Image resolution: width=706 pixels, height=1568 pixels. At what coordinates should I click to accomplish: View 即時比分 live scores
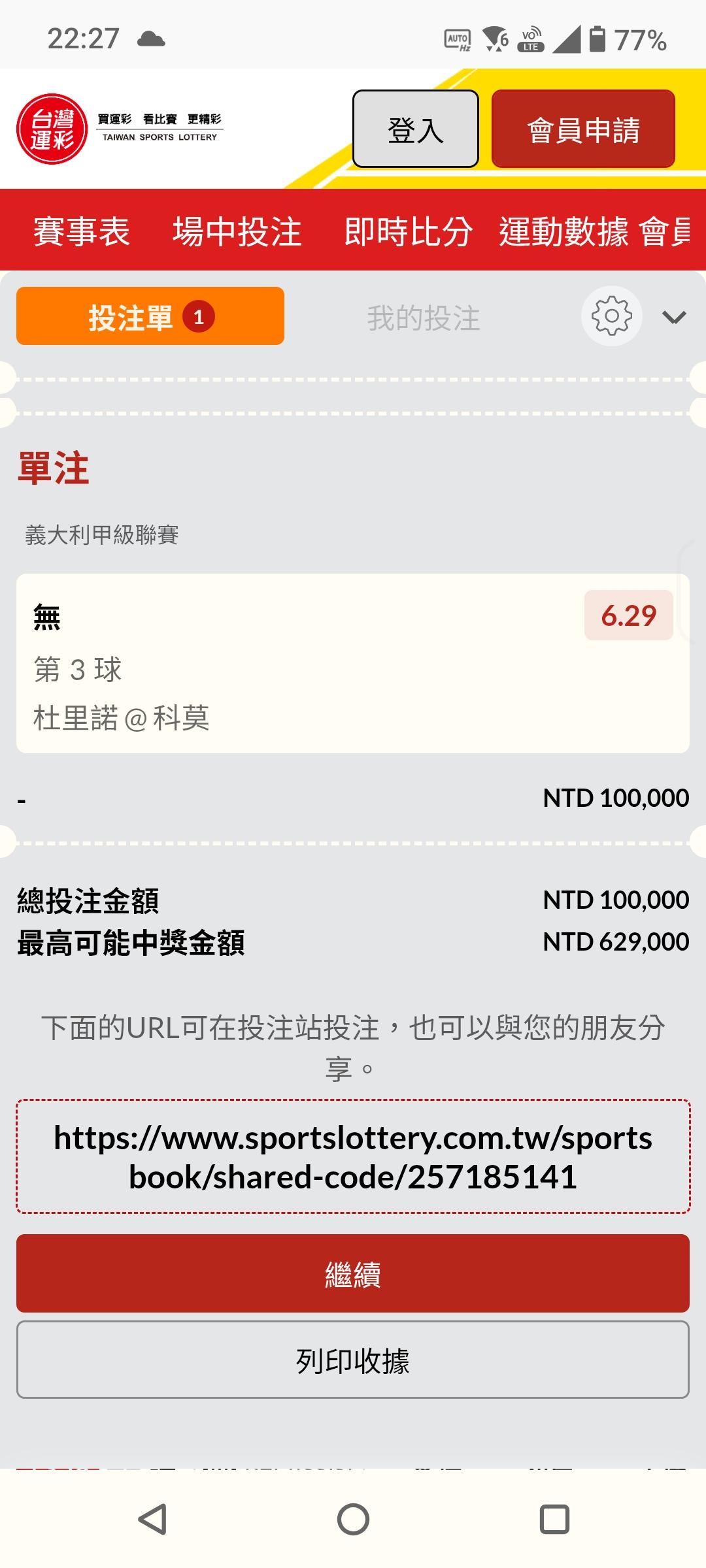pos(408,232)
